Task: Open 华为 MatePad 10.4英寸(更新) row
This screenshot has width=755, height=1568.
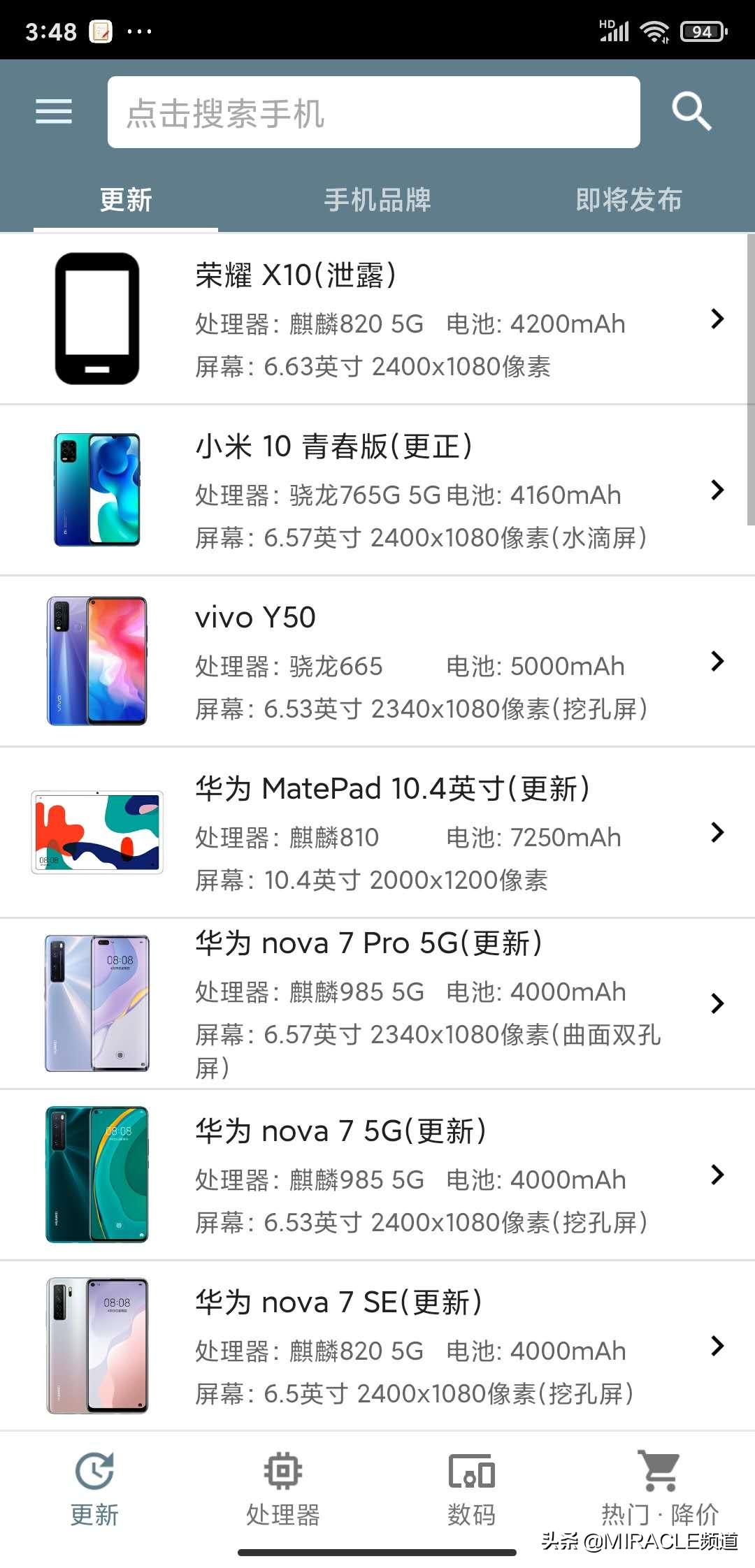Action: [x=377, y=832]
